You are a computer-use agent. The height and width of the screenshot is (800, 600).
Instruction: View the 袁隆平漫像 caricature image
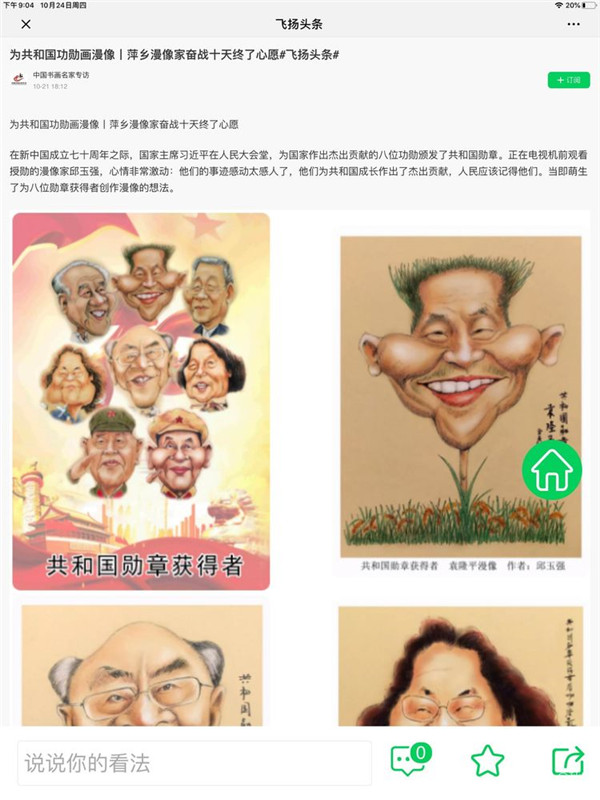(461, 400)
